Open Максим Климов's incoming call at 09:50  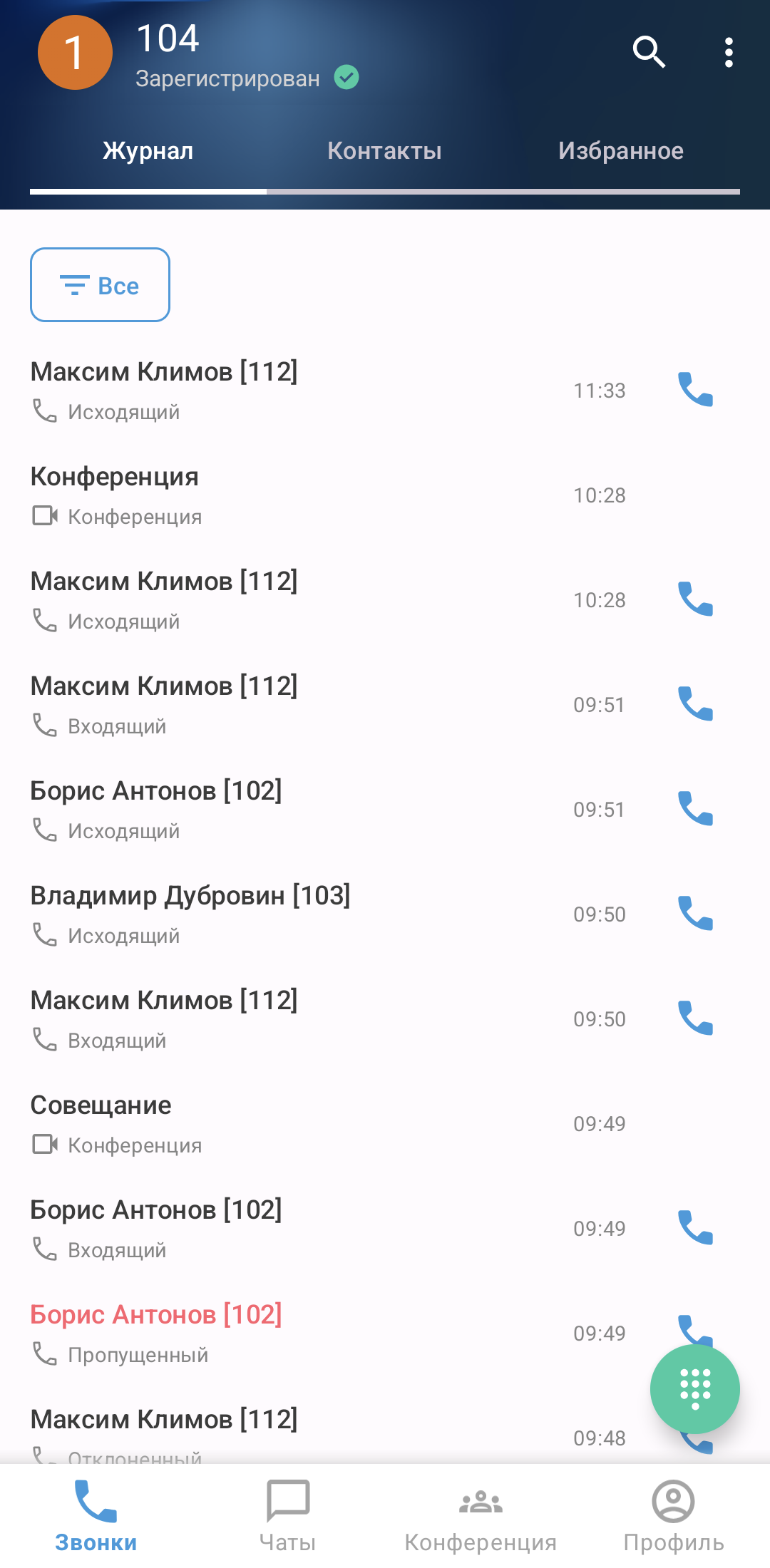(285, 1019)
